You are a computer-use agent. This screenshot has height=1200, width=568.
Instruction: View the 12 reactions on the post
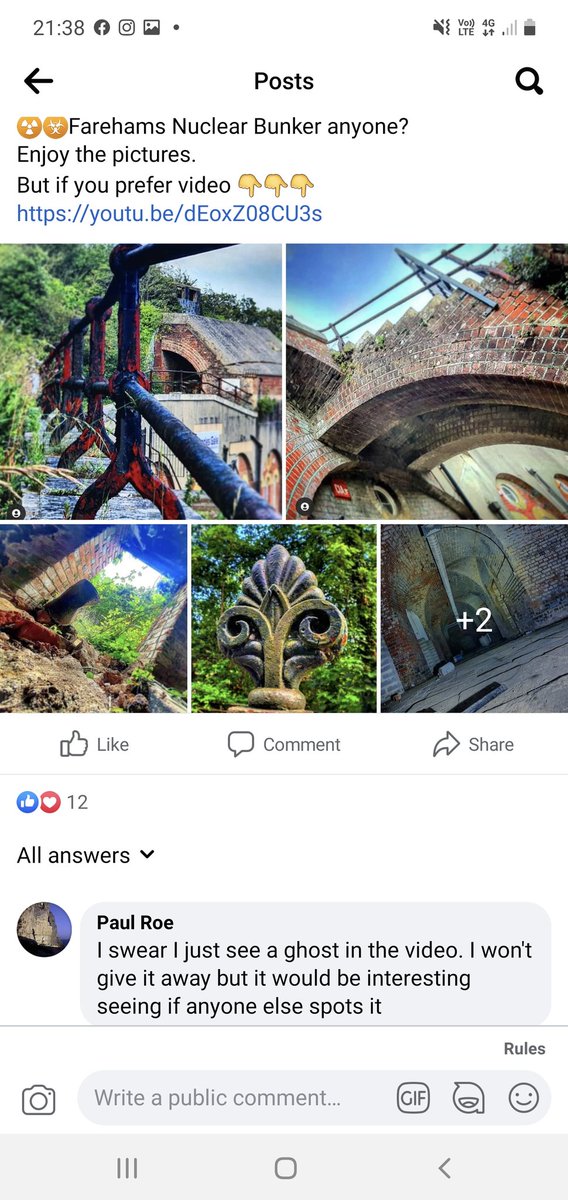point(52,802)
